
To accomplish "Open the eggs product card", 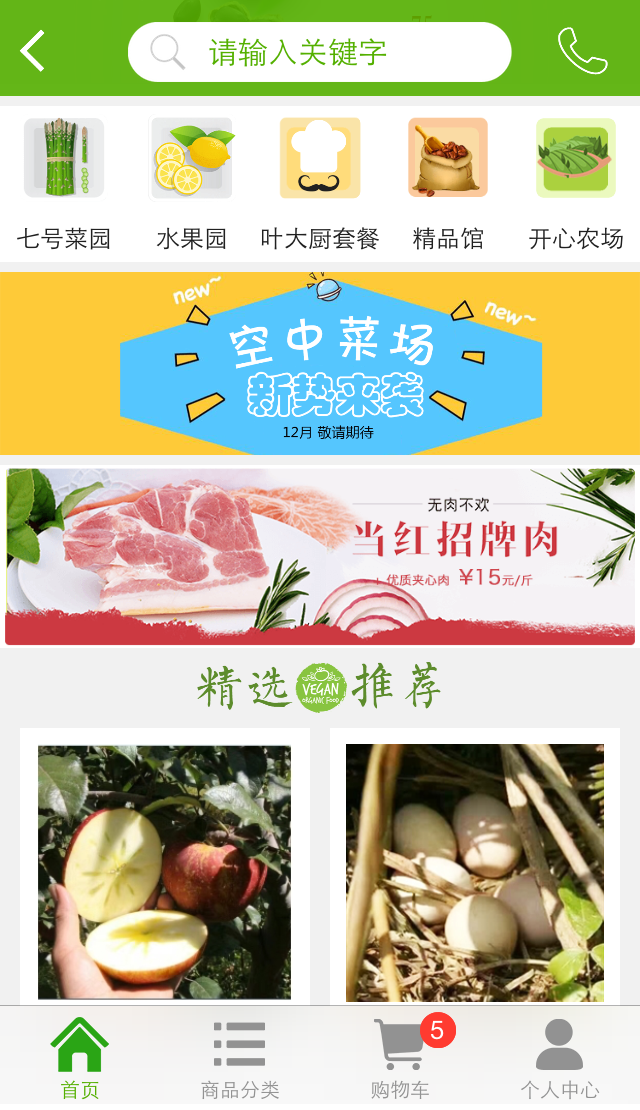I will coord(475,870).
